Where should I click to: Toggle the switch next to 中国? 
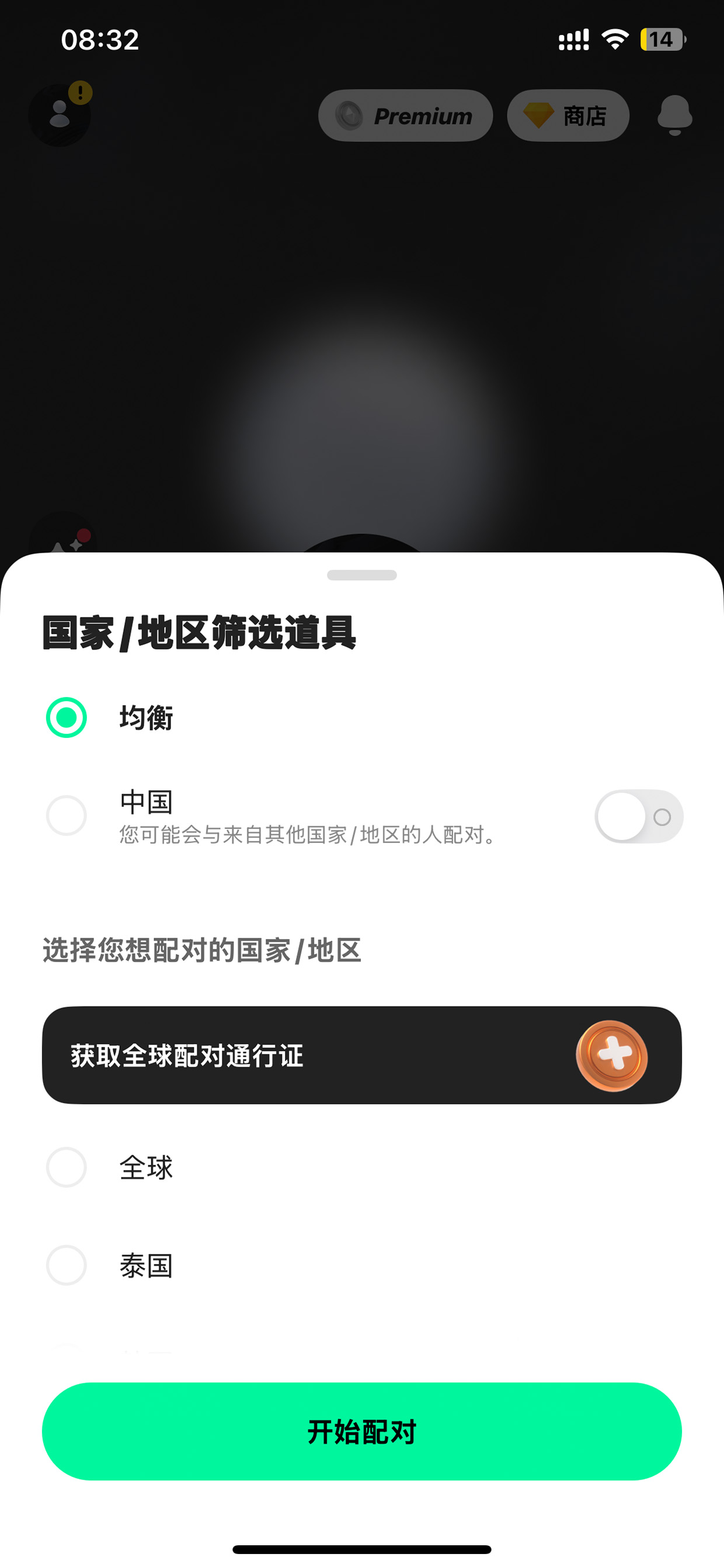pyautogui.click(x=638, y=816)
